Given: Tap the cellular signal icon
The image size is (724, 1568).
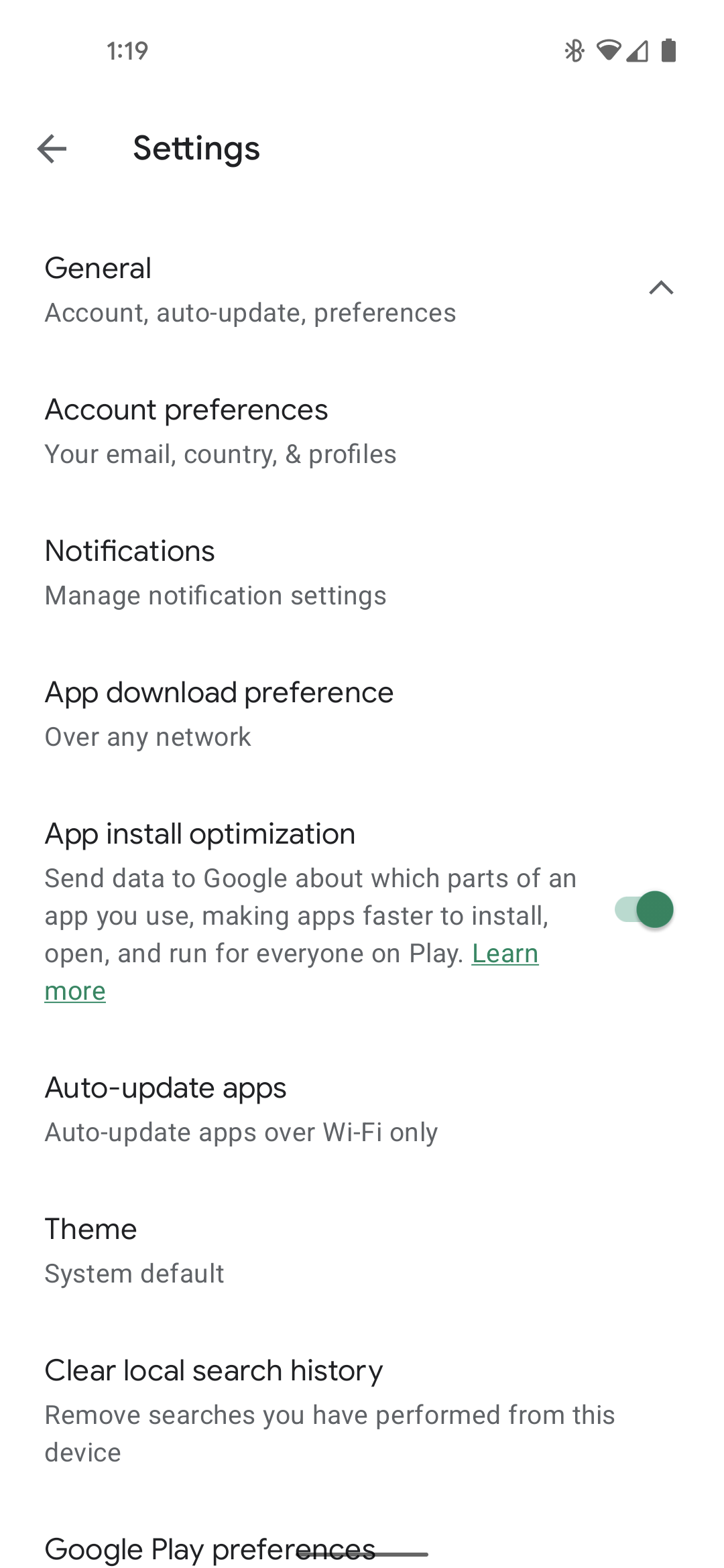Looking at the screenshot, I should point(637,51).
